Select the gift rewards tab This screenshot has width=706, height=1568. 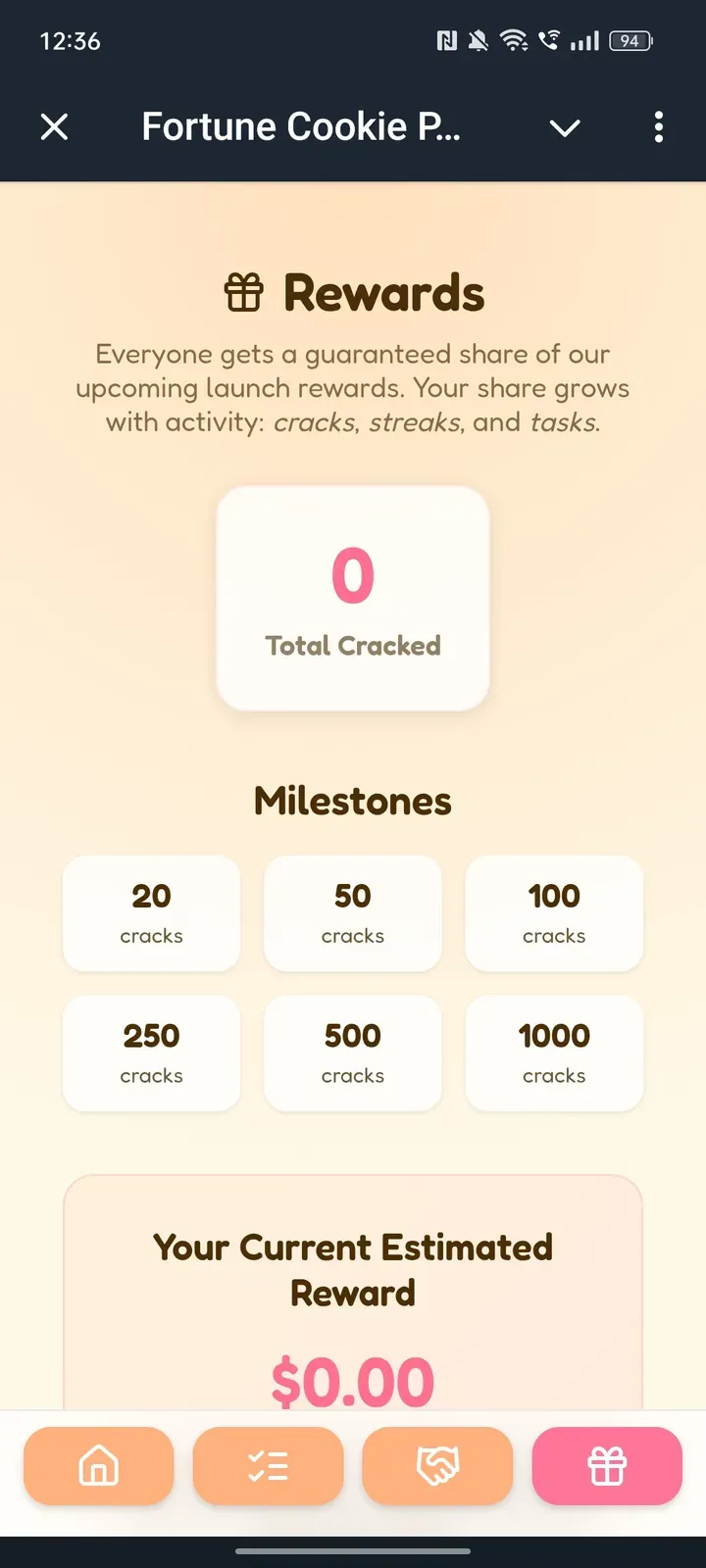(607, 1466)
